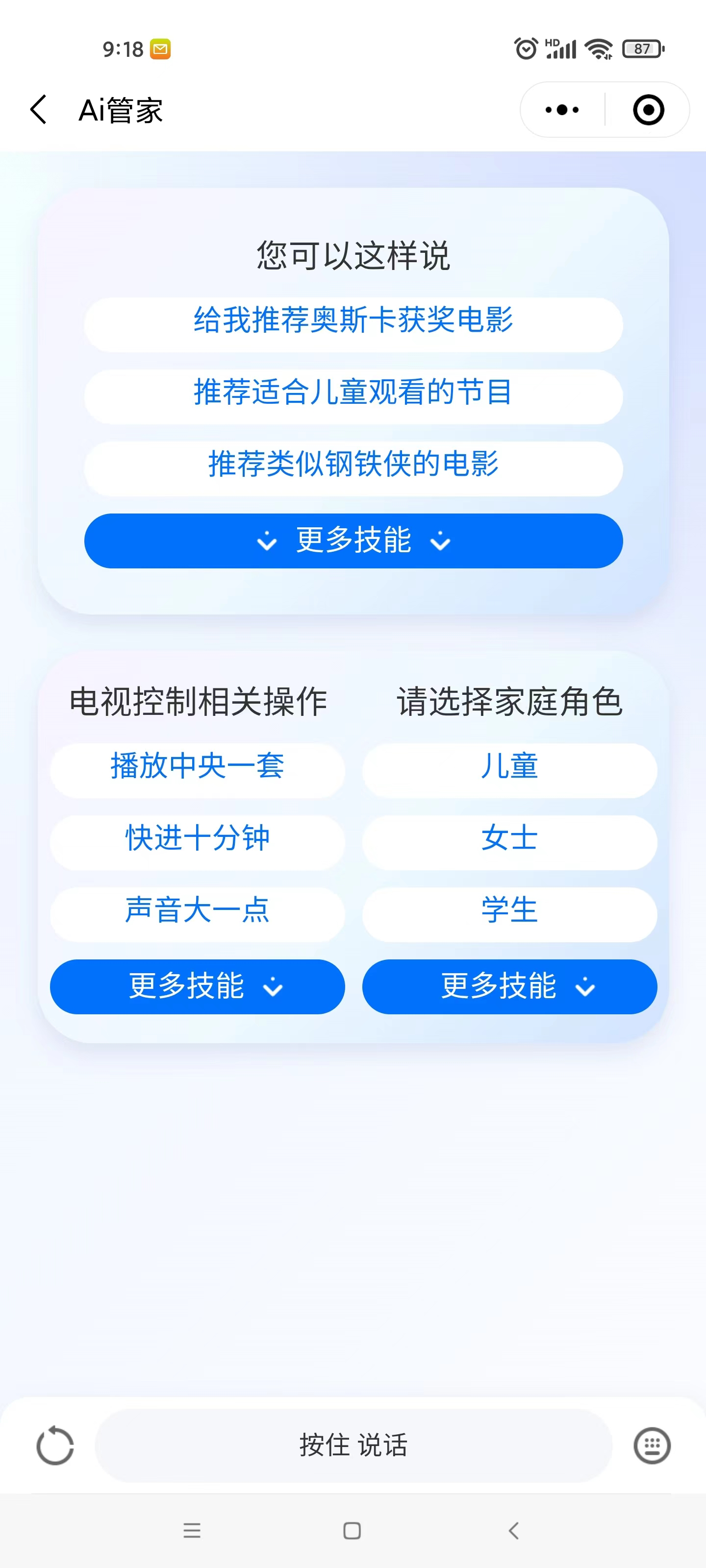Switch to keyboard input icon
The height and width of the screenshot is (1568, 706).
coord(652,1445)
